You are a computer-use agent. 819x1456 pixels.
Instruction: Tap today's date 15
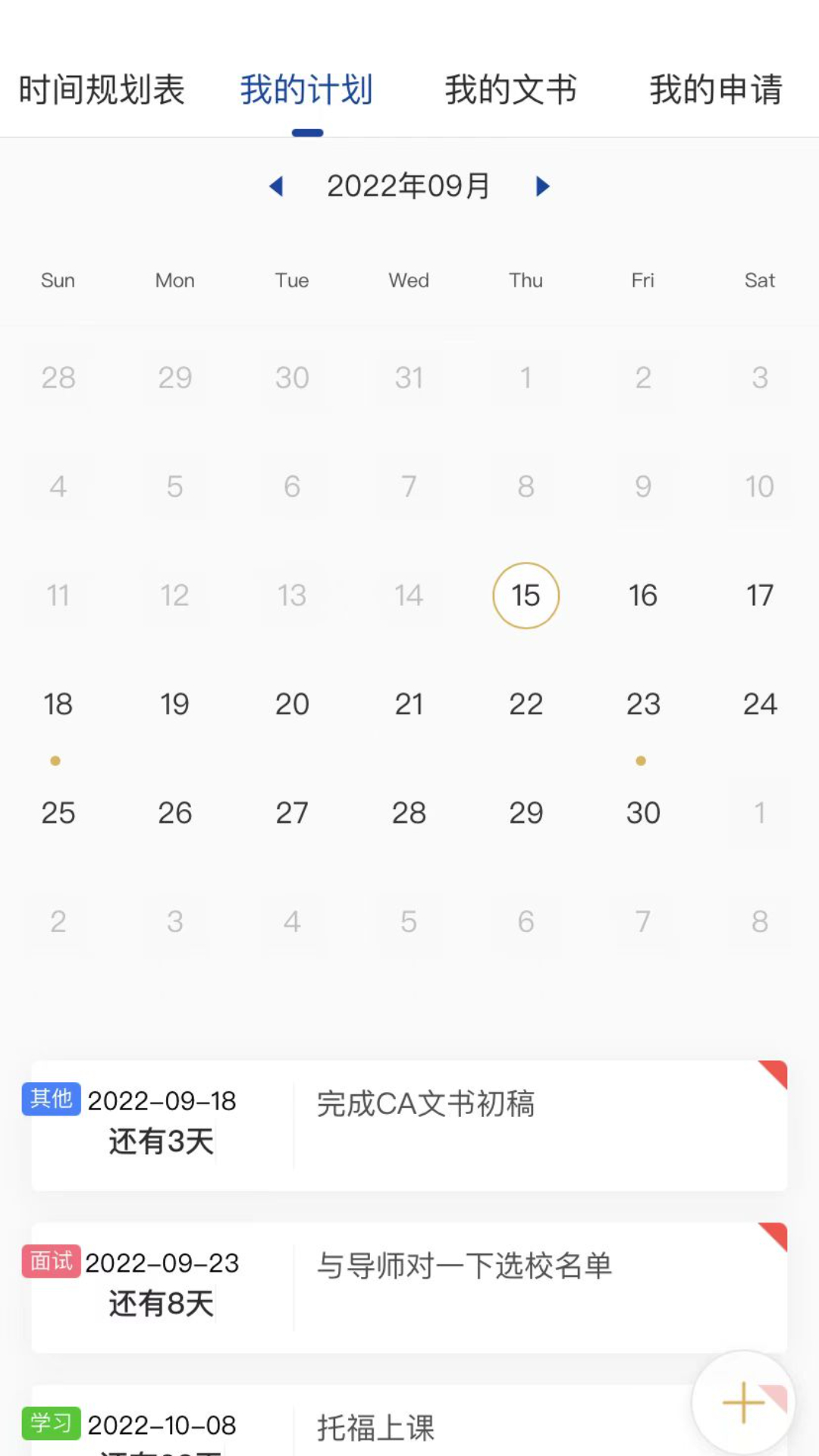pyautogui.click(x=526, y=595)
